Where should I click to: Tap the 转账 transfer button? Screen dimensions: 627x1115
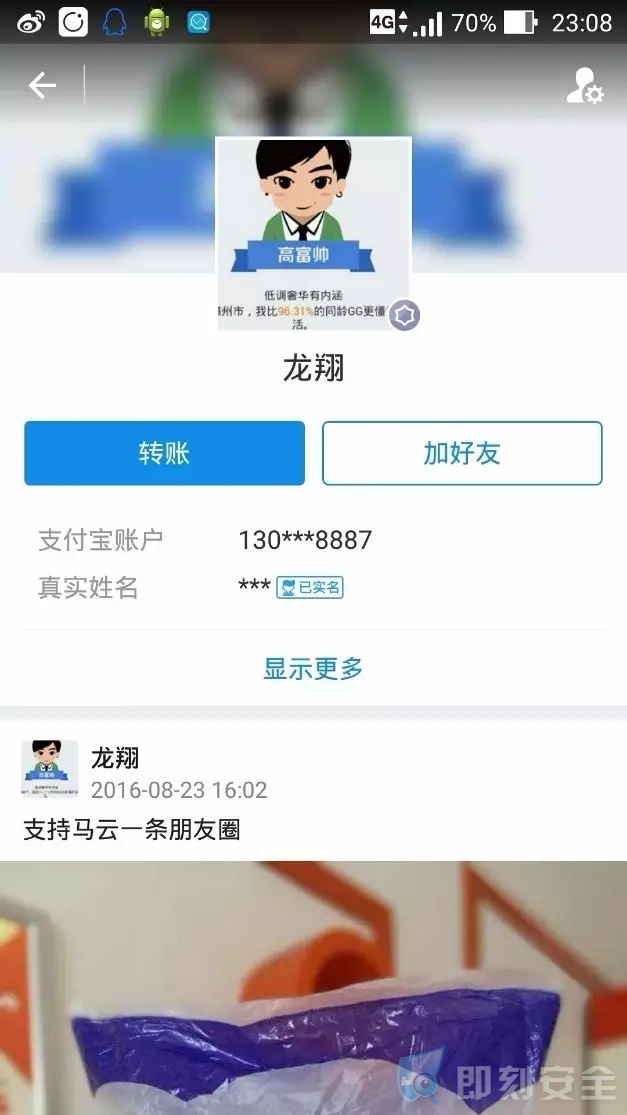164,453
